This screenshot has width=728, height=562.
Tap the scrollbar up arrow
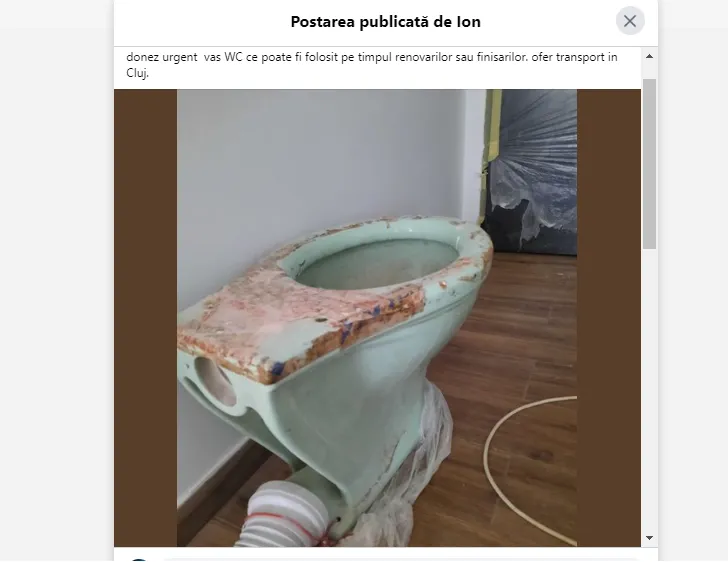[x=649, y=56]
